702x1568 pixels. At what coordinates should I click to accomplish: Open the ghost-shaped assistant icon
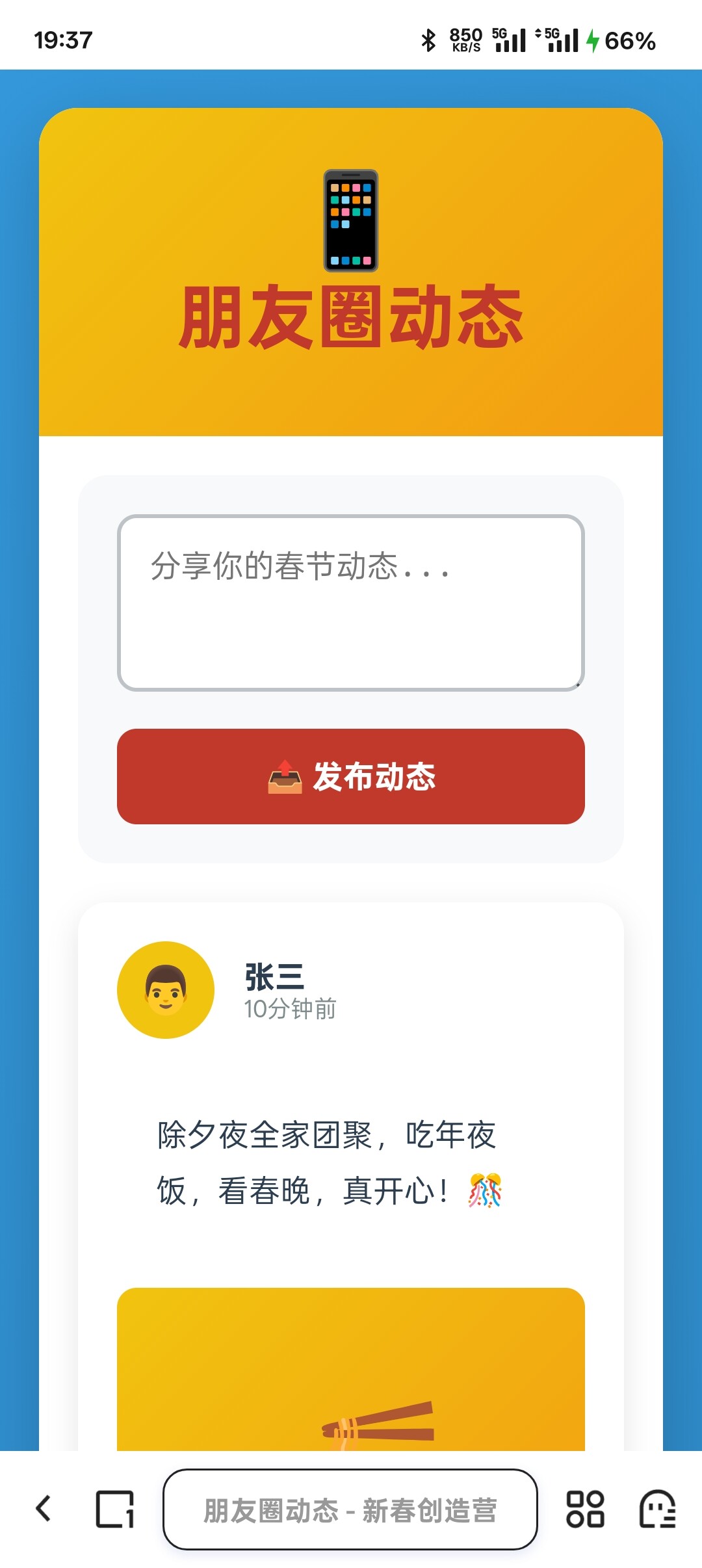pos(657,1509)
